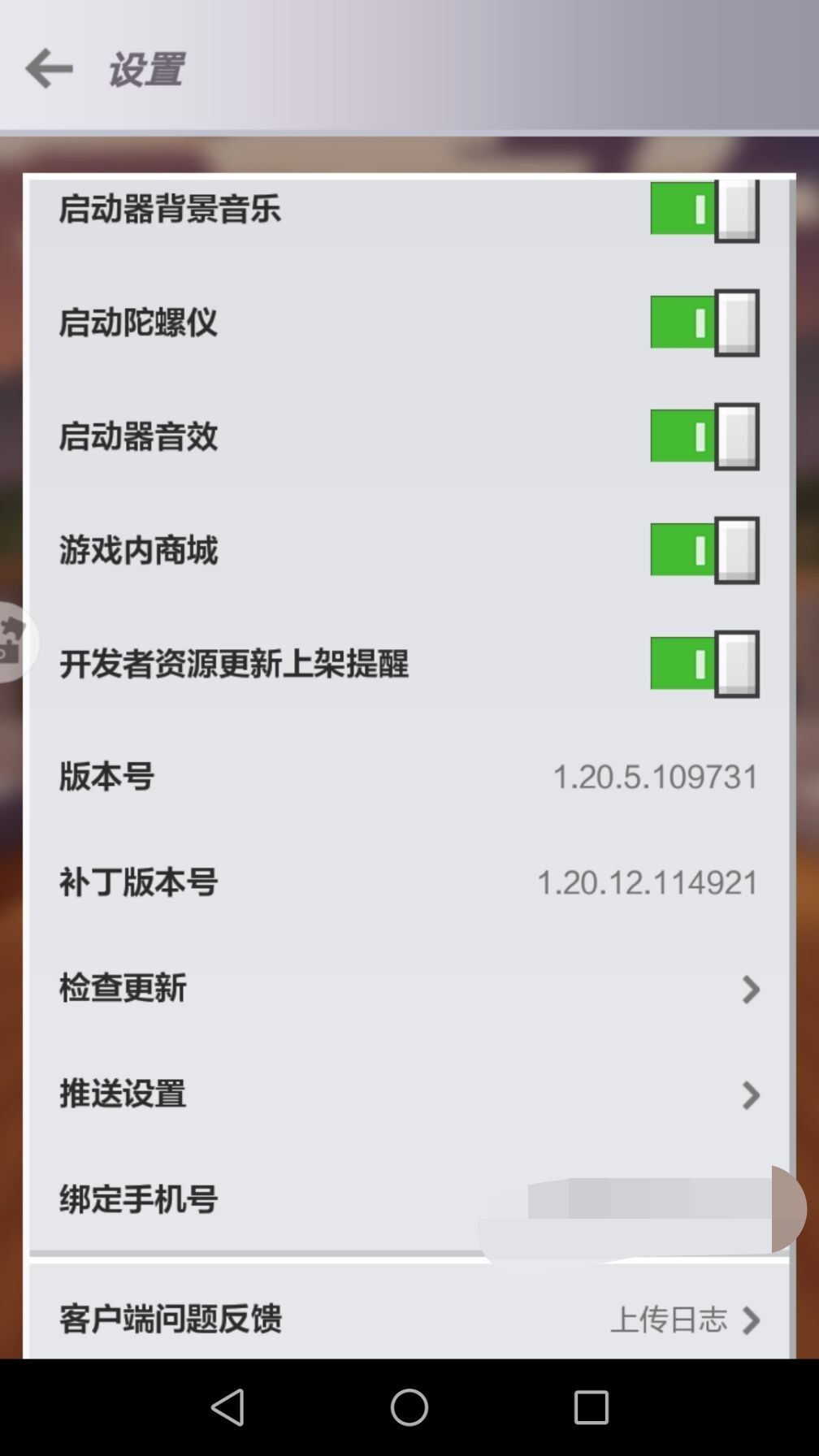The image size is (819, 1456).
Task: Select the 版本号 version number row
Action: point(106,776)
